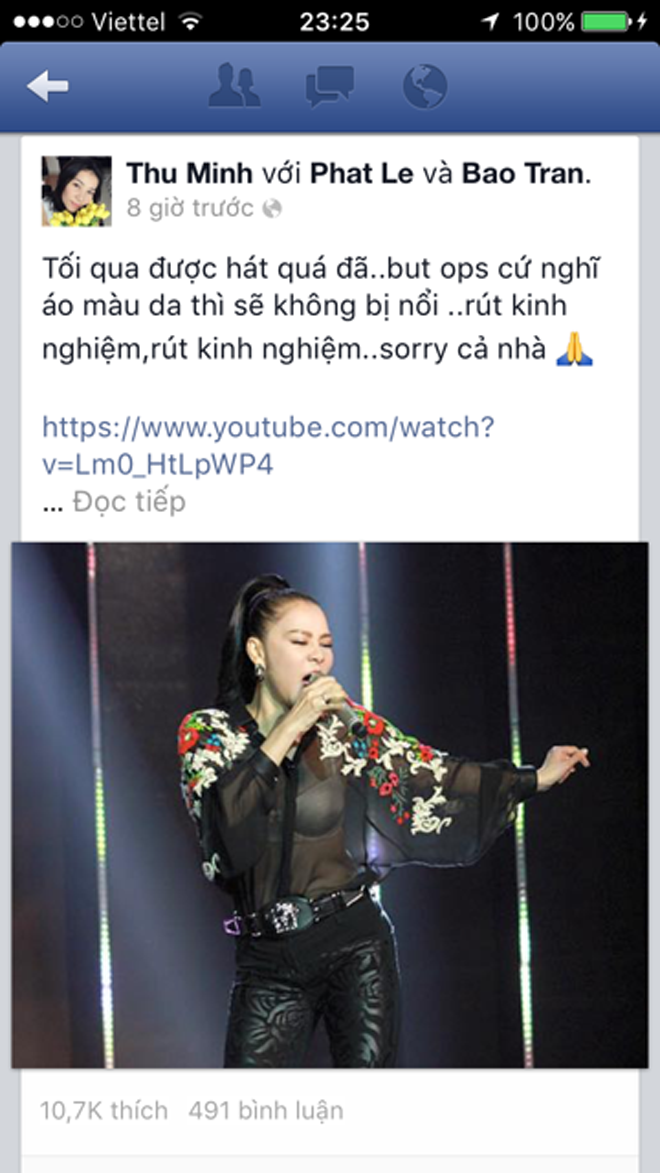Open Thu Minh's profile name link
This screenshot has width=660, height=1173.
click(x=186, y=173)
